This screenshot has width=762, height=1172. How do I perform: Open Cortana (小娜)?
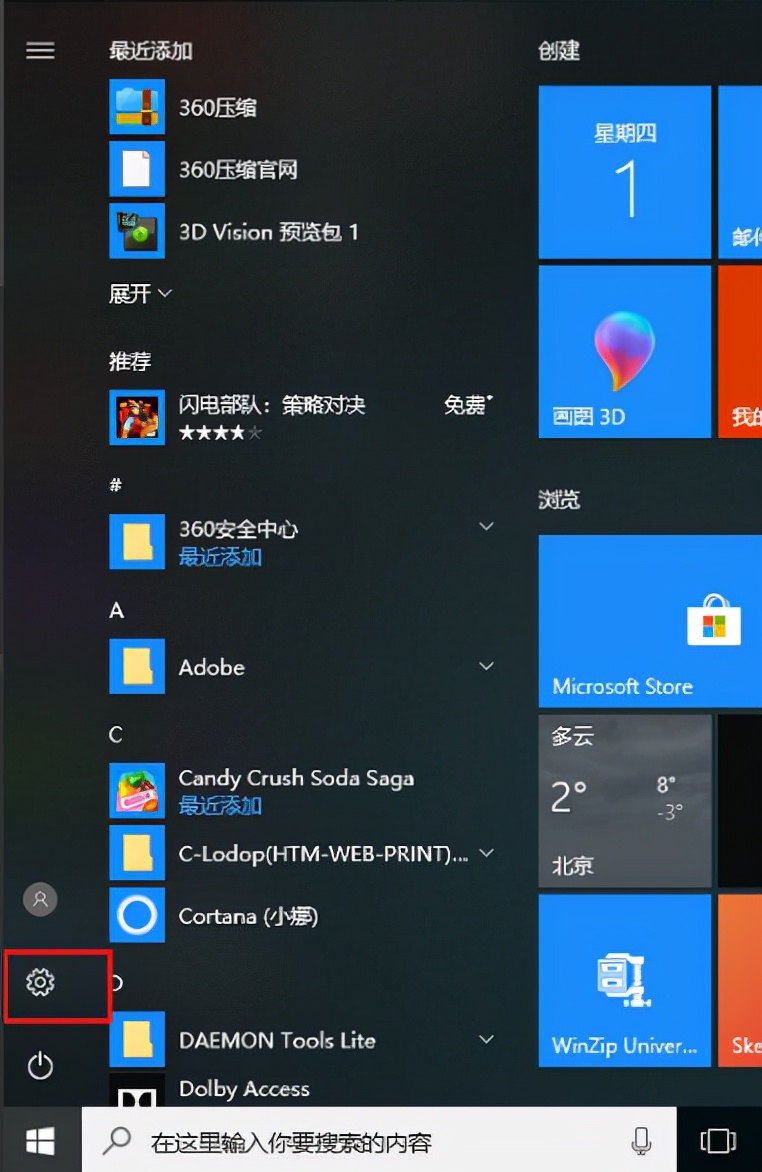[x=247, y=915]
